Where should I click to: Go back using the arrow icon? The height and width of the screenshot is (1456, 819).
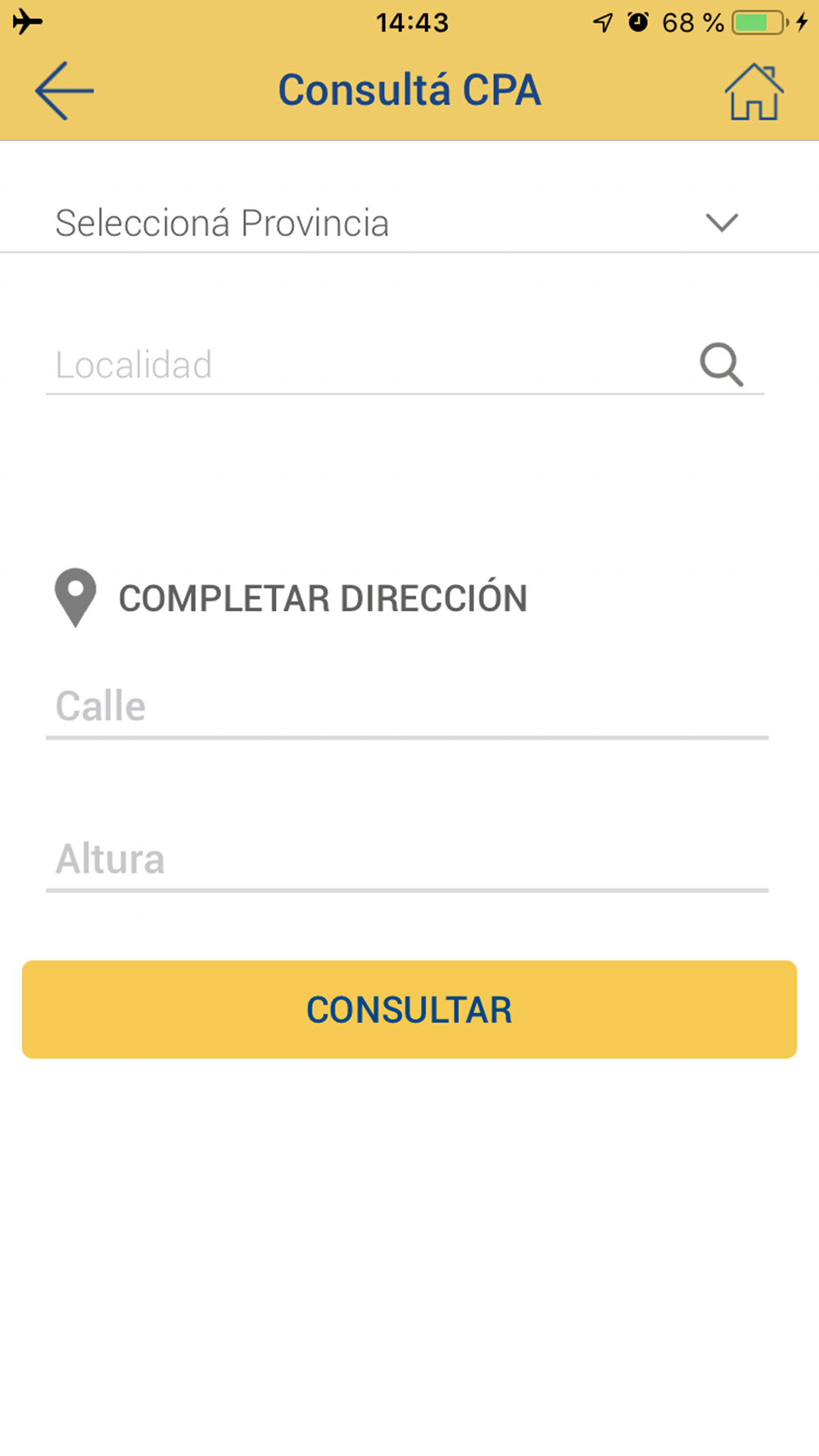tap(64, 91)
